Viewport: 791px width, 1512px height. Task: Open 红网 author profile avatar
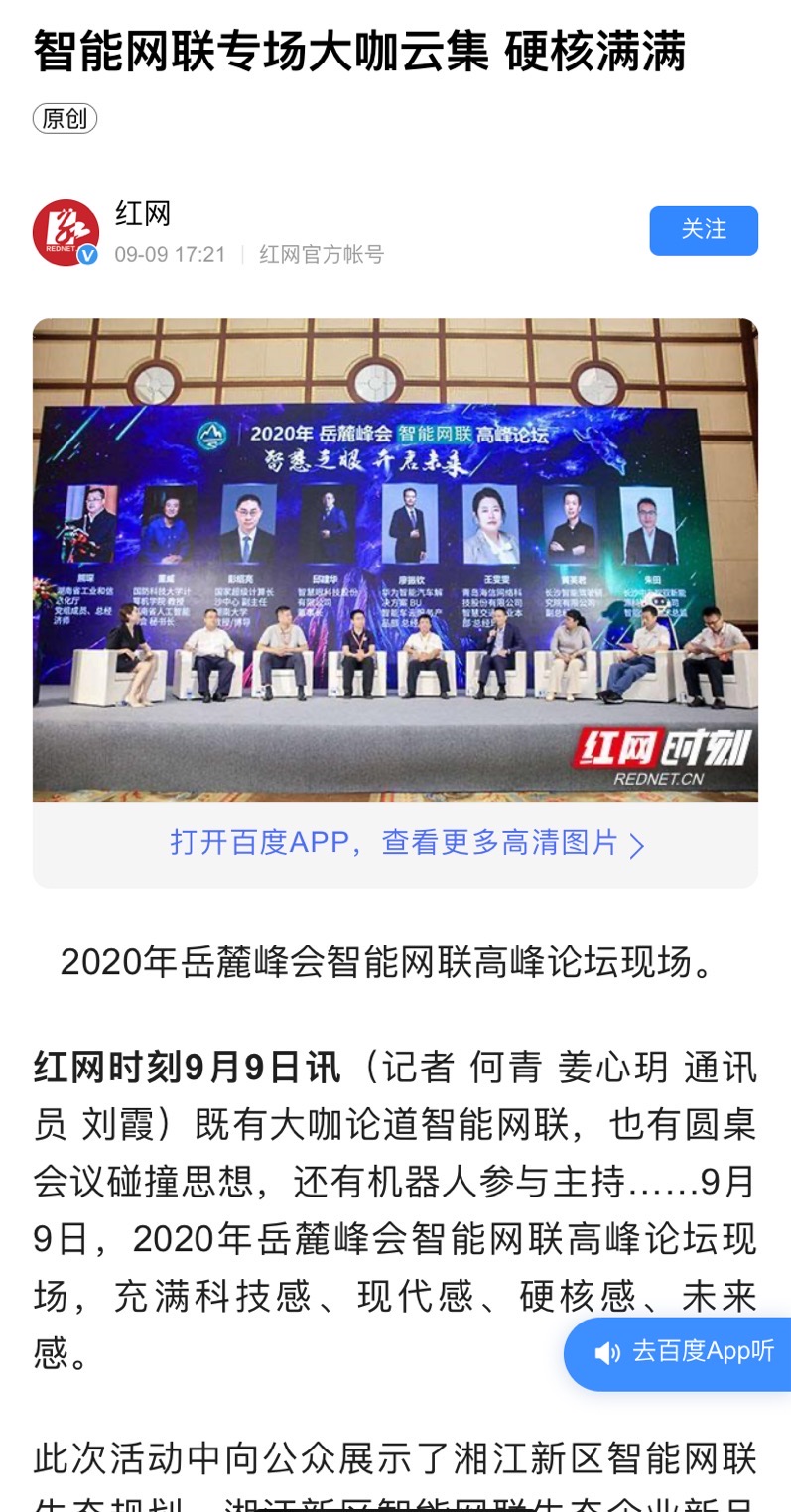pyautogui.click(x=66, y=233)
